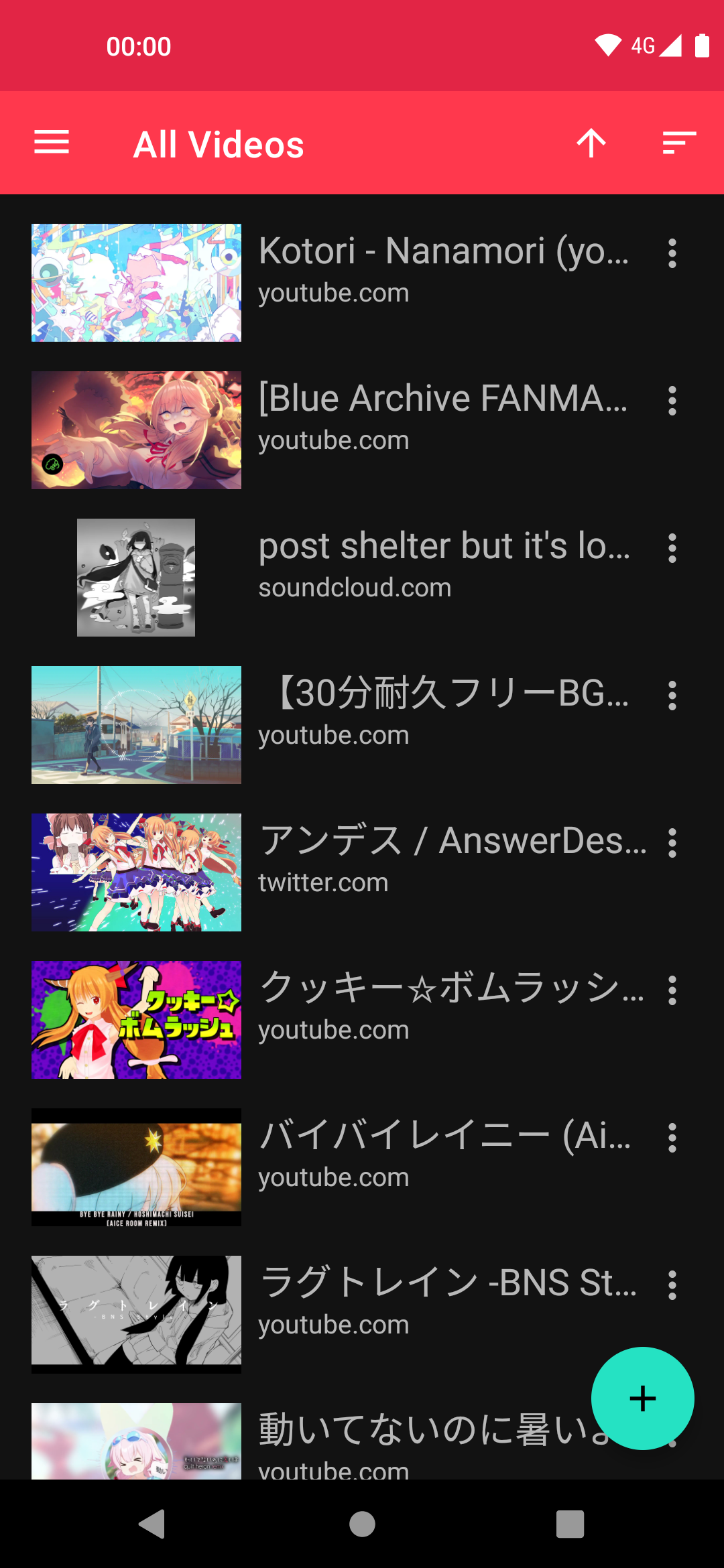Open the バイバイレイニー video
Viewport: 724px width, 1568px height.
pyautogui.click(x=442, y=1153)
